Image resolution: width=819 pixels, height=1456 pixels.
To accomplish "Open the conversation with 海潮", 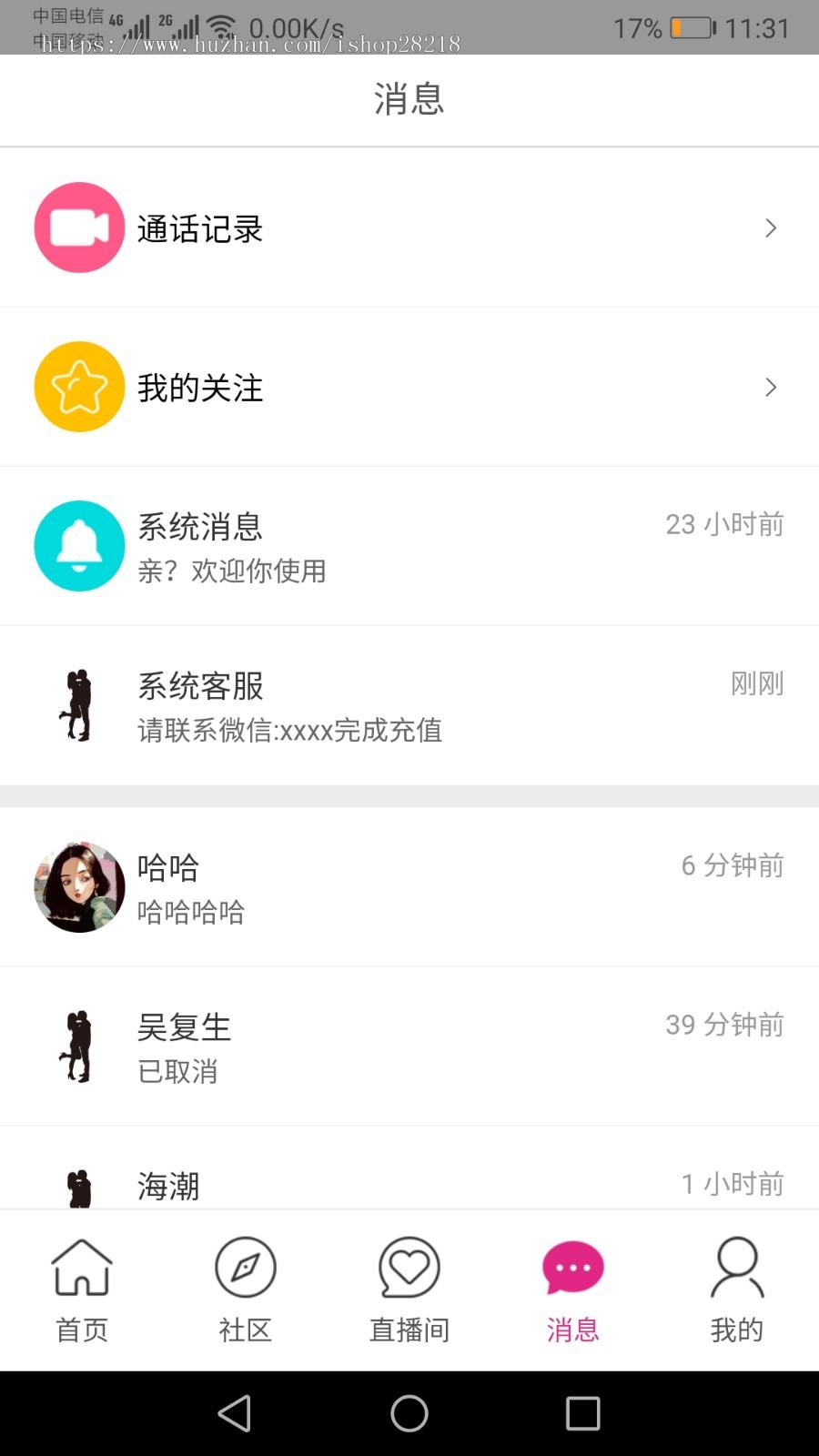I will [409, 1183].
